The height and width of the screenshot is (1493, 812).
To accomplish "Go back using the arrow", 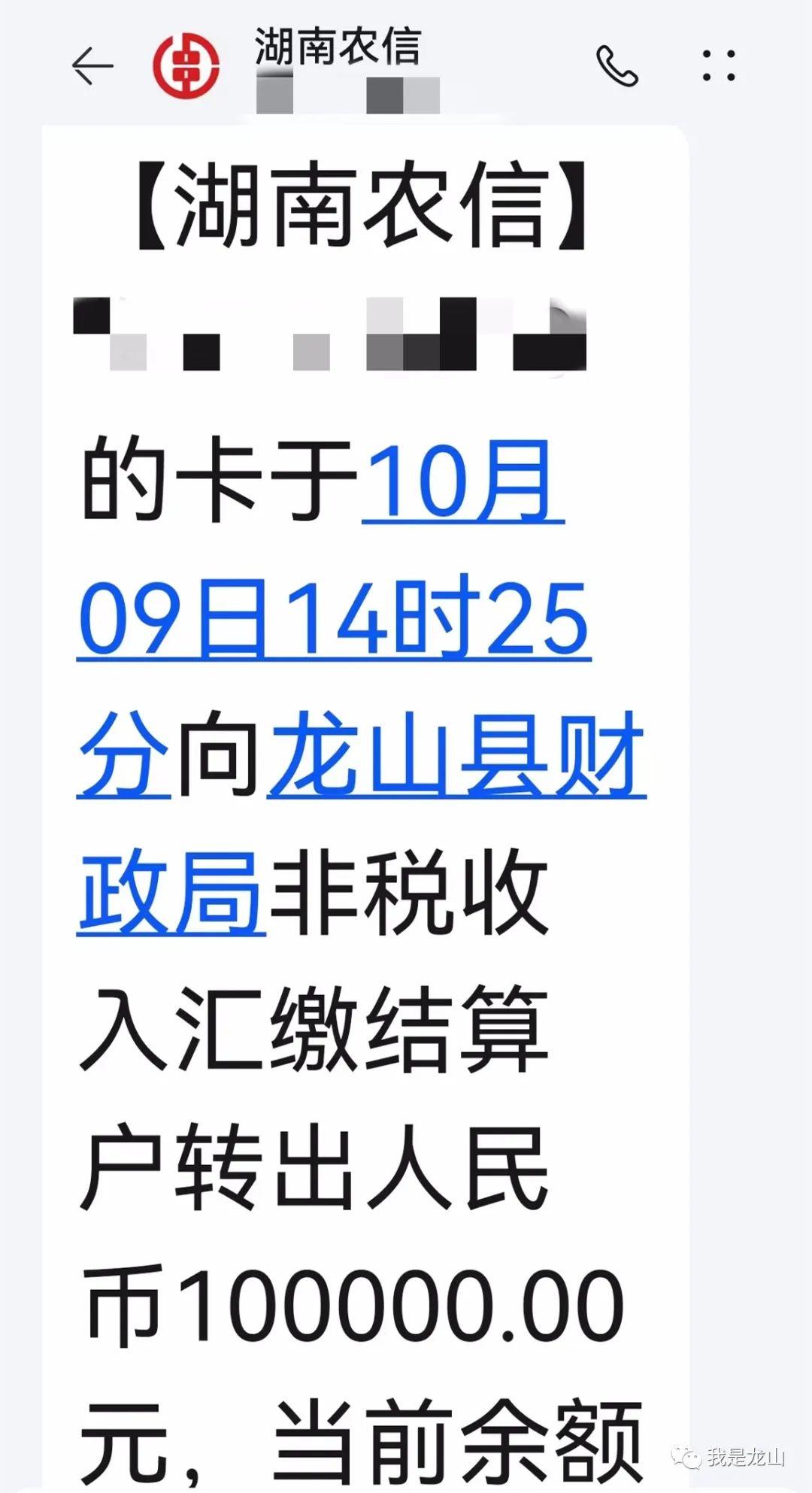I will click(92, 65).
